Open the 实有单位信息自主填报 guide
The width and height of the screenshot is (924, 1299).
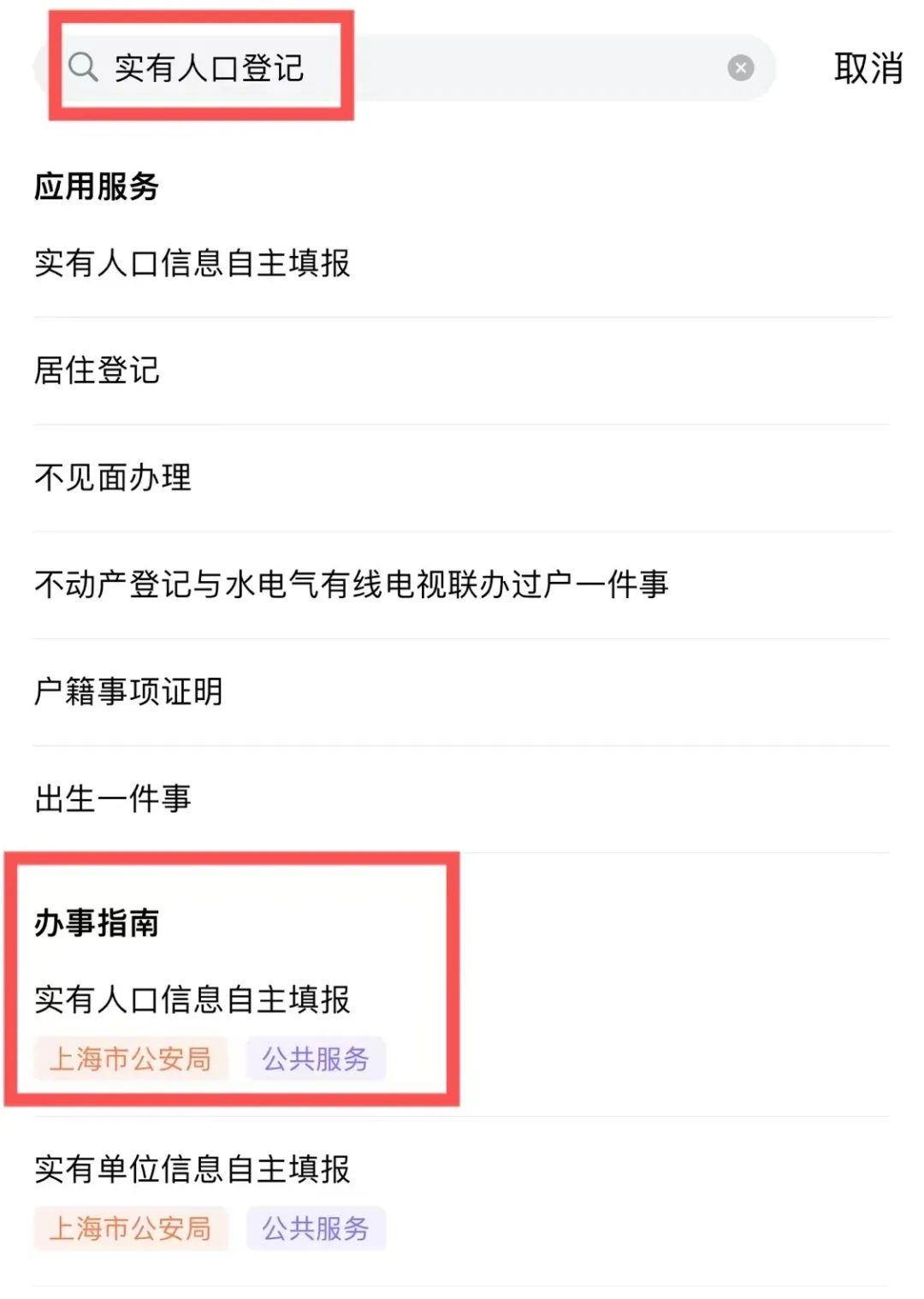click(x=192, y=1169)
